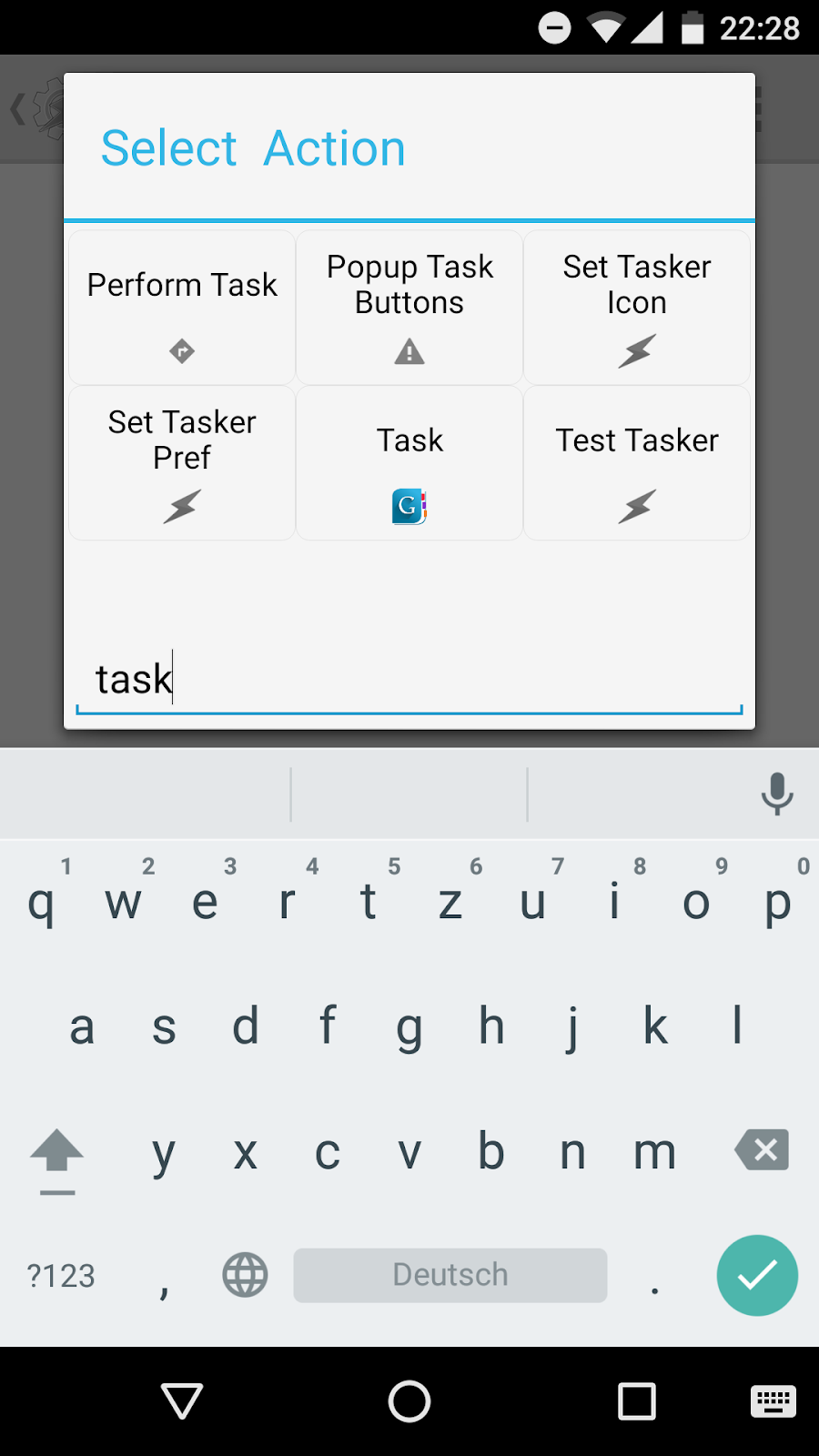Confirm with the keyboard checkmark key
Image resolution: width=819 pixels, height=1456 pixels.
[x=757, y=1275]
